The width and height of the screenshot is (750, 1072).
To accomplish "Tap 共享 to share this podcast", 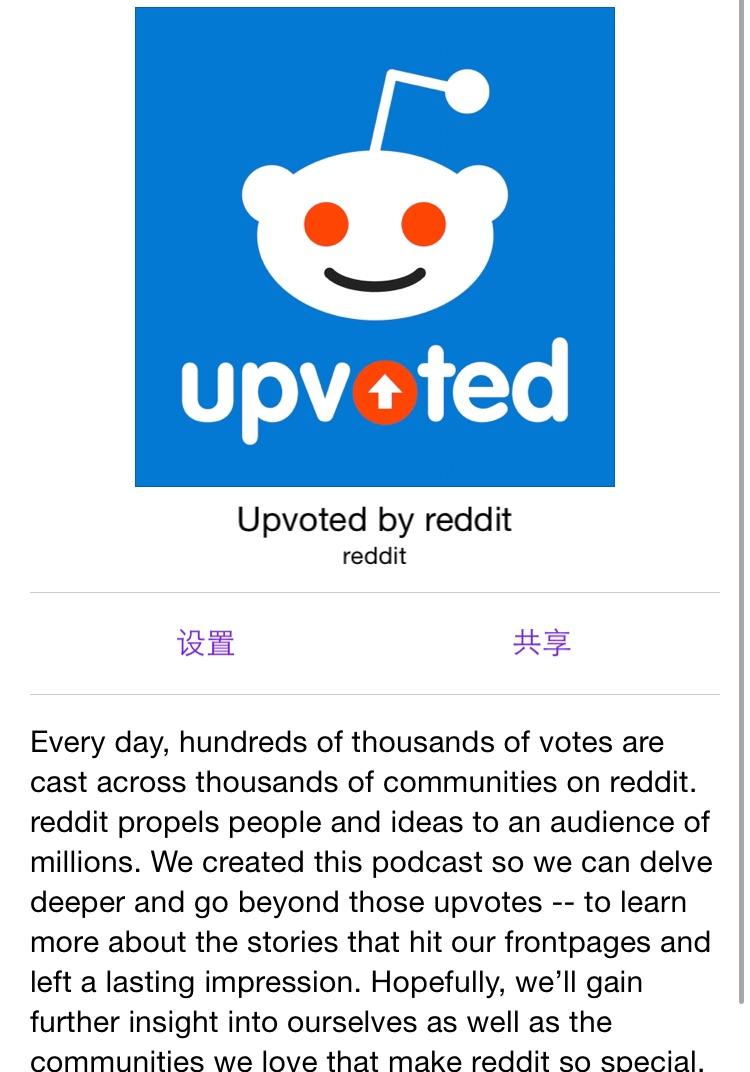I will [541, 643].
